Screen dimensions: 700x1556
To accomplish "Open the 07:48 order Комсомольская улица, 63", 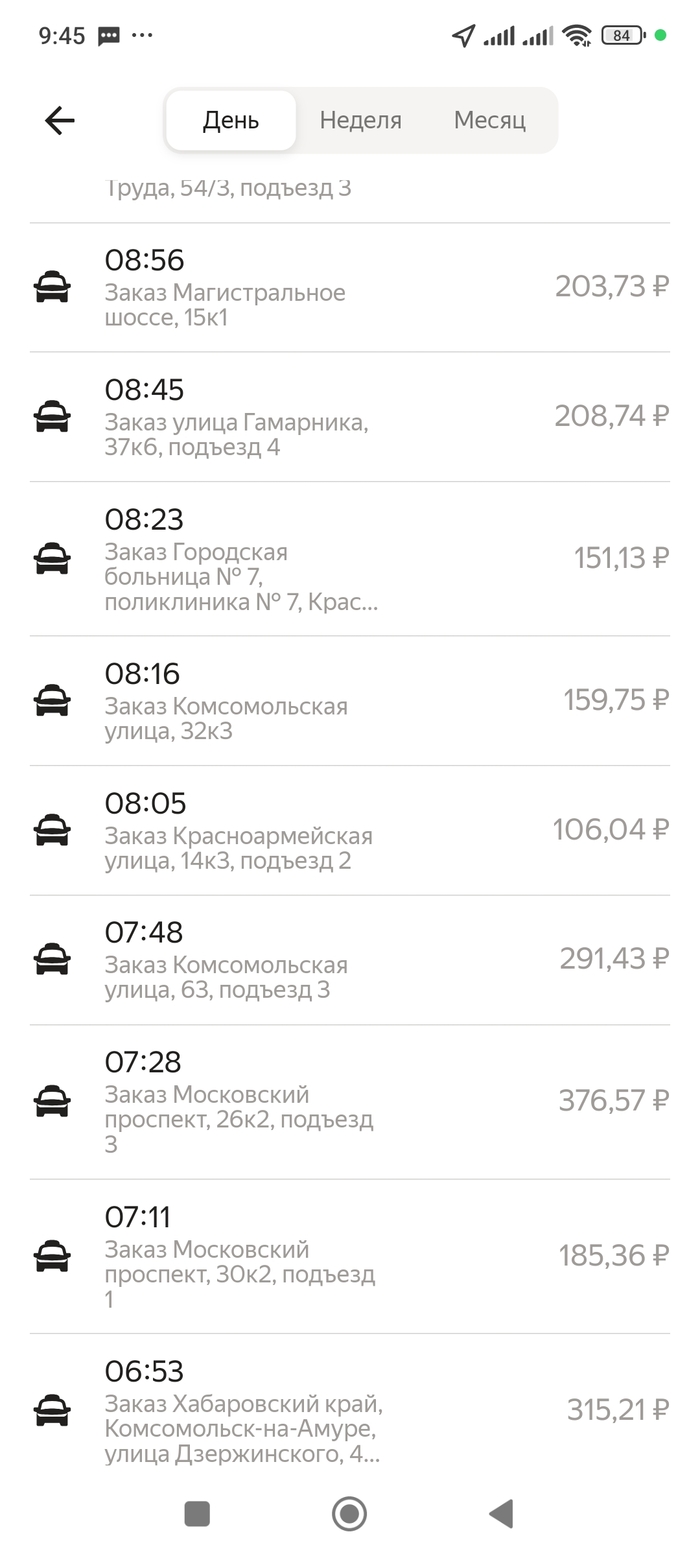I will [350, 960].
